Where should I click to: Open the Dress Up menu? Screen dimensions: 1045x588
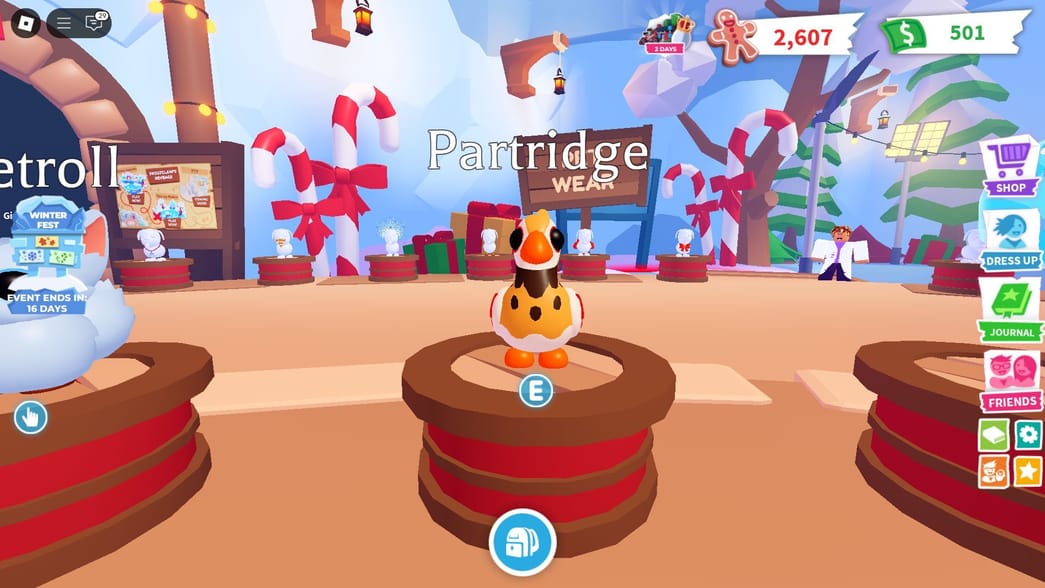pos(1010,239)
